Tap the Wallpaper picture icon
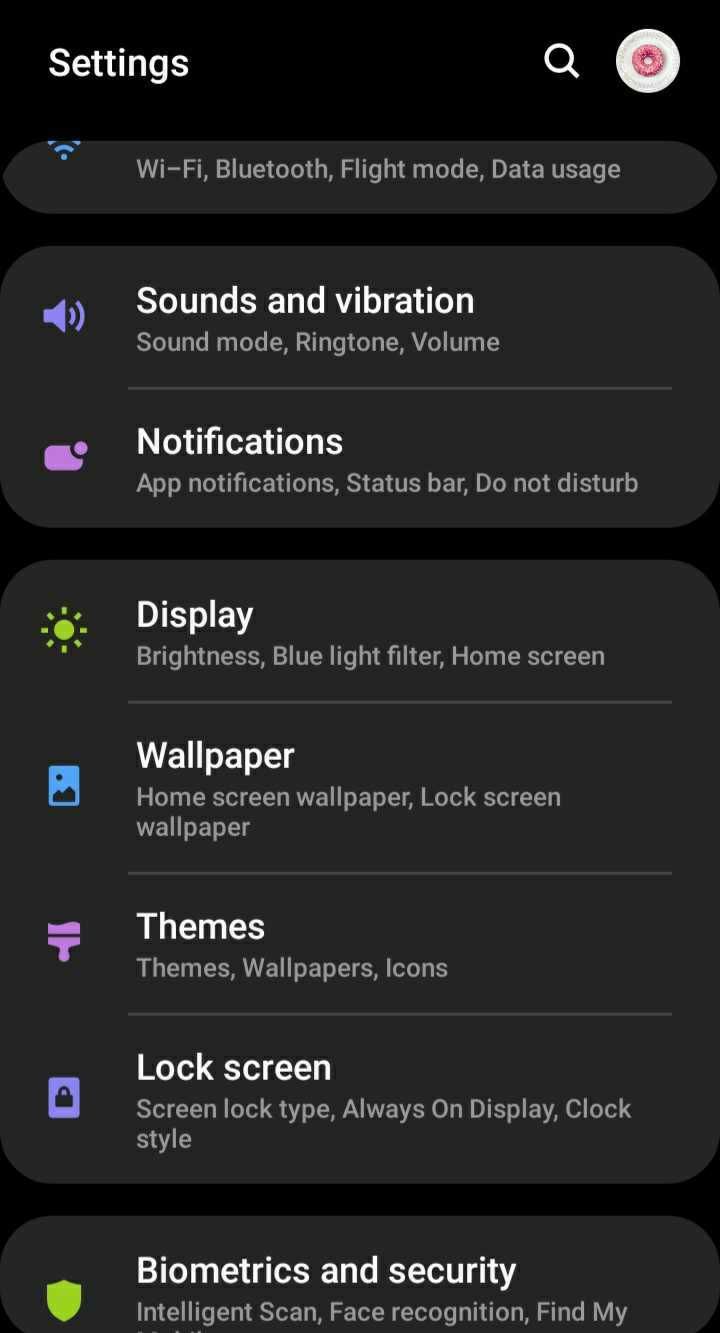 pyautogui.click(x=63, y=785)
